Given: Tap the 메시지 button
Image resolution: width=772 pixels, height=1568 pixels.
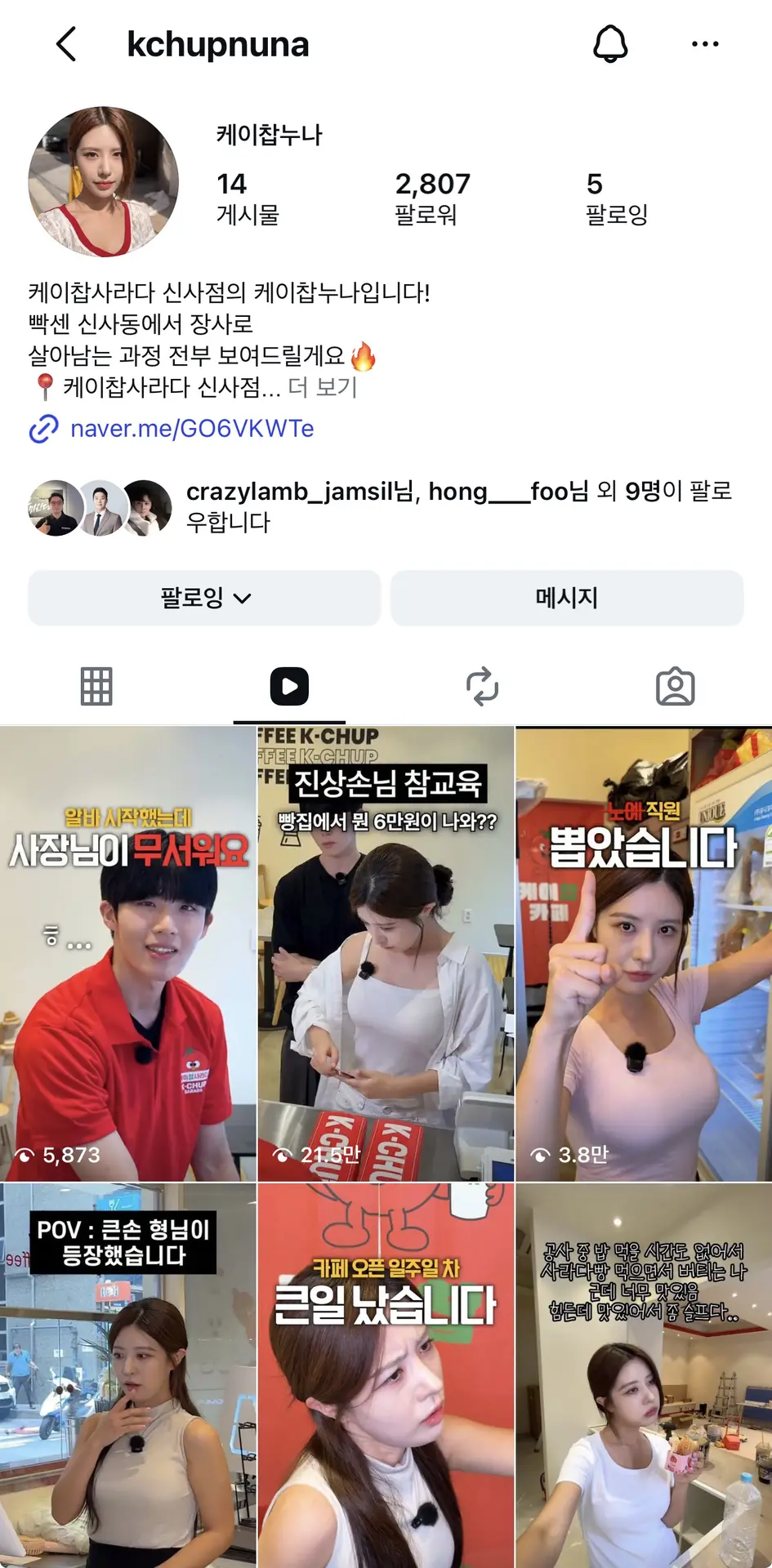Looking at the screenshot, I should (567, 598).
